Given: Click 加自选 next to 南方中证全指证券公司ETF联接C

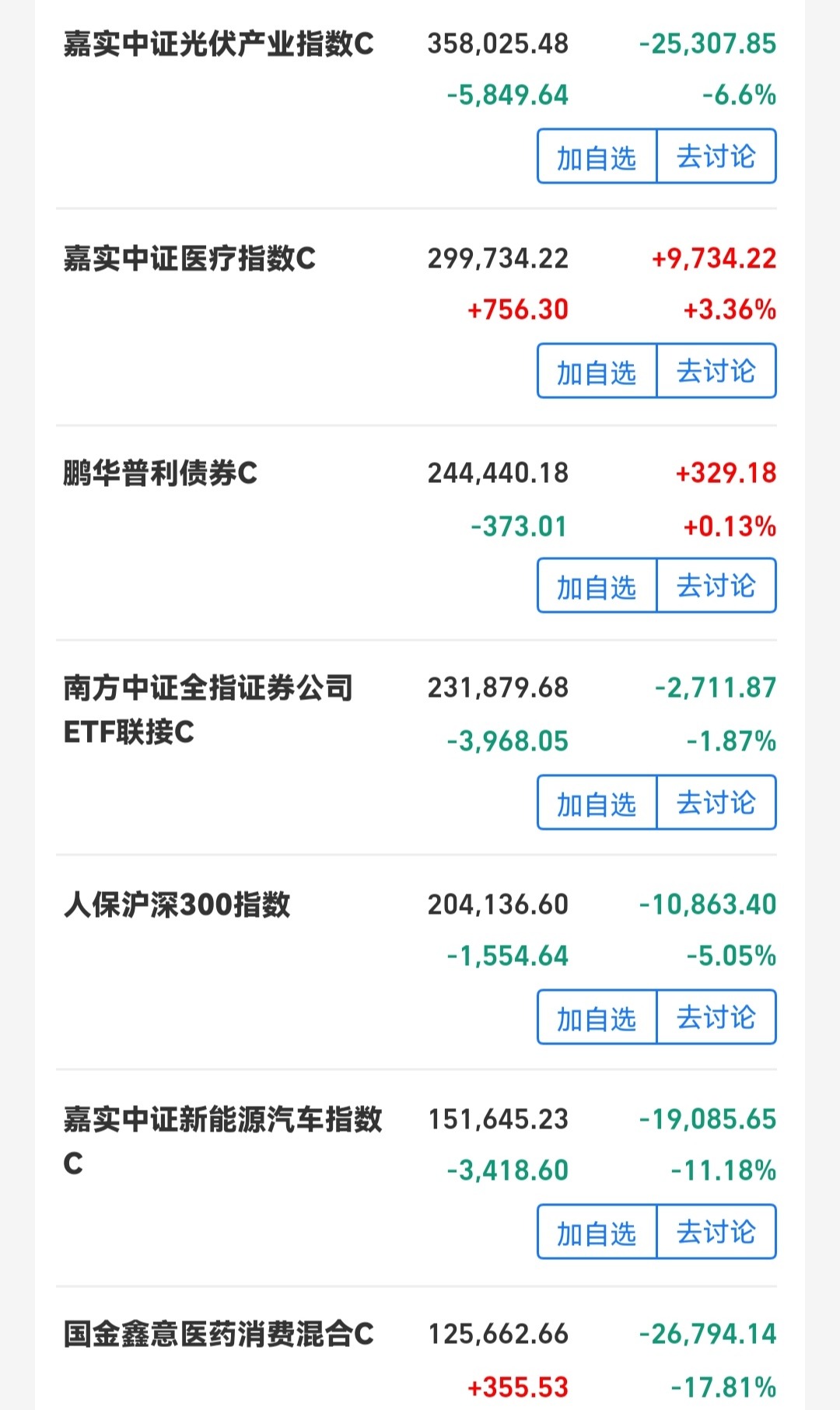Looking at the screenshot, I should coord(595,803).
